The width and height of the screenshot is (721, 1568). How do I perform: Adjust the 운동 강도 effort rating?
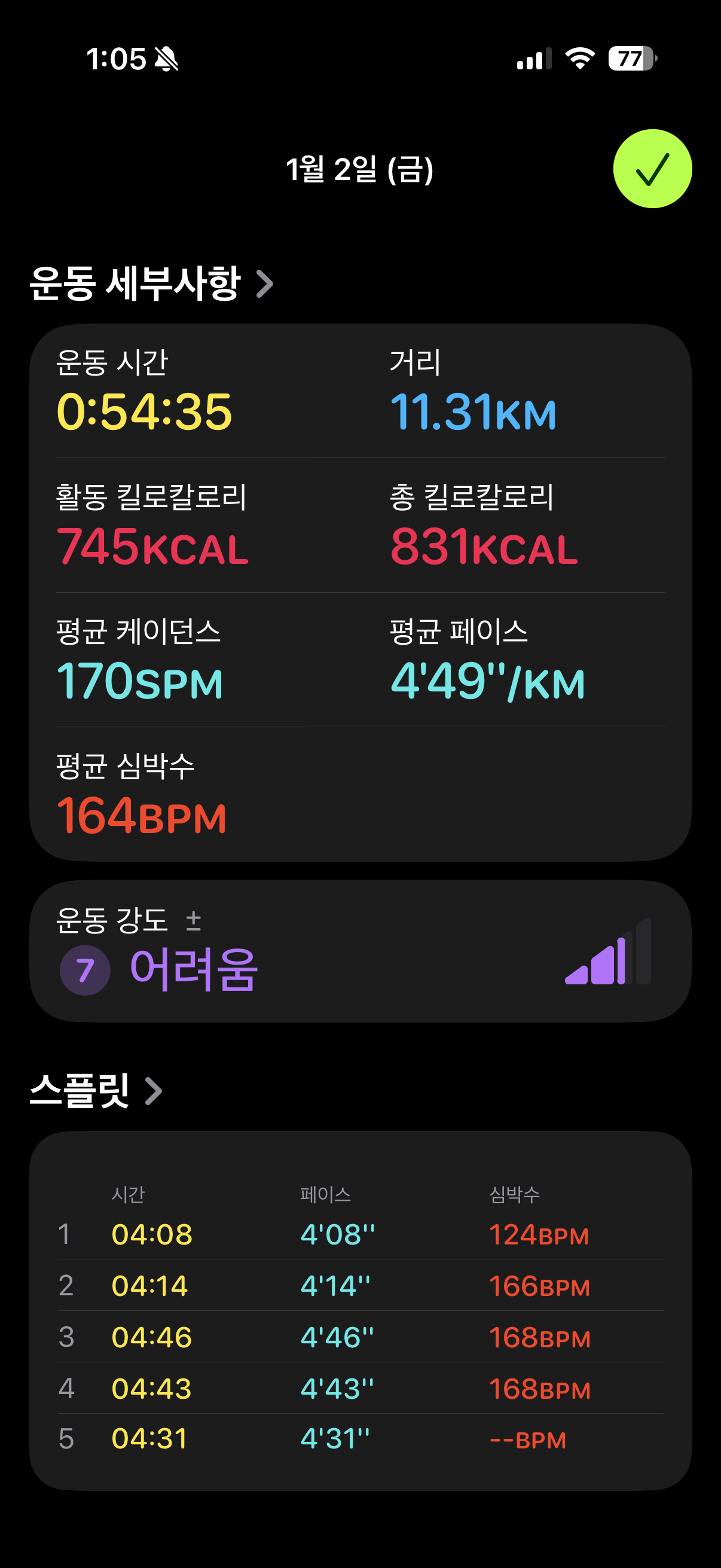(359, 951)
